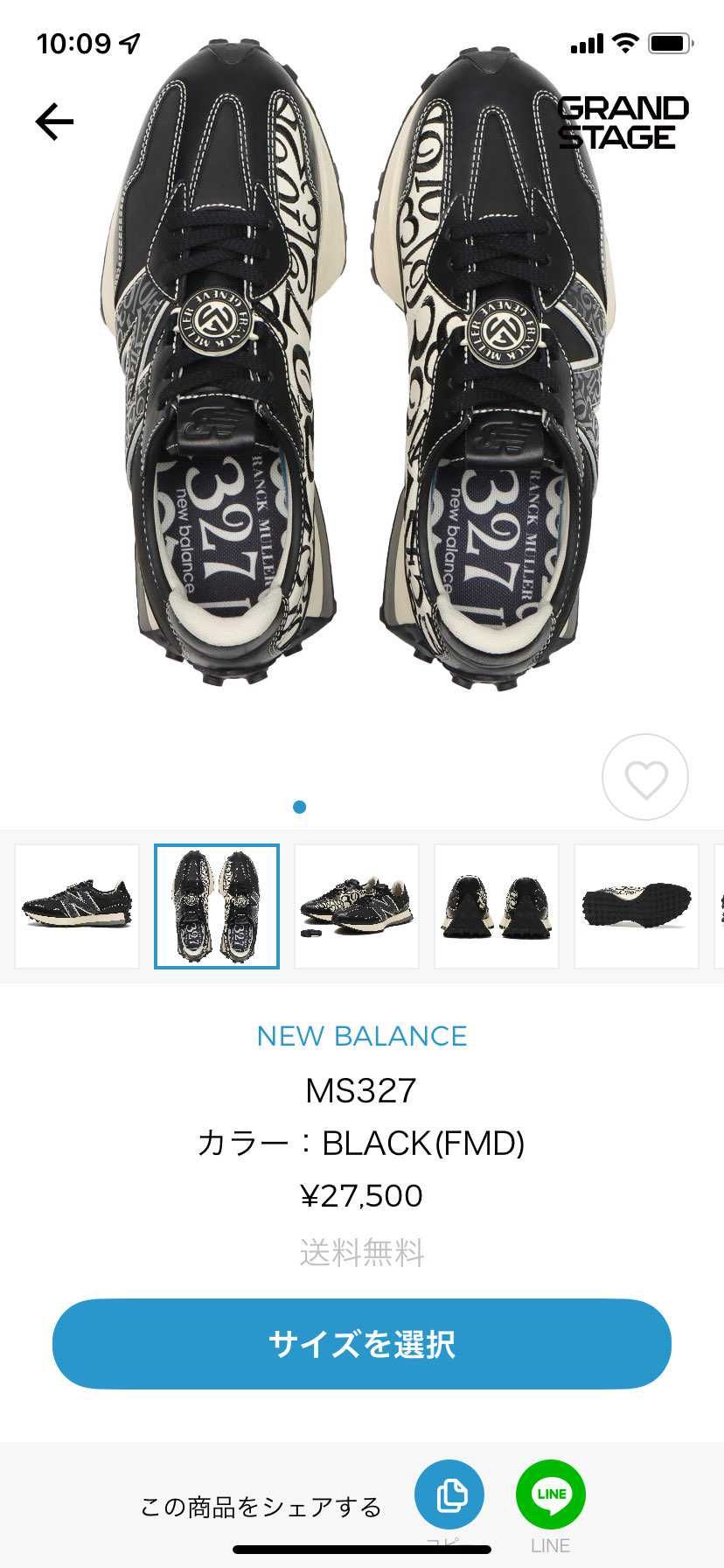Tap the サイズを選択 button
The image size is (724, 1568).
point(362,1344)
